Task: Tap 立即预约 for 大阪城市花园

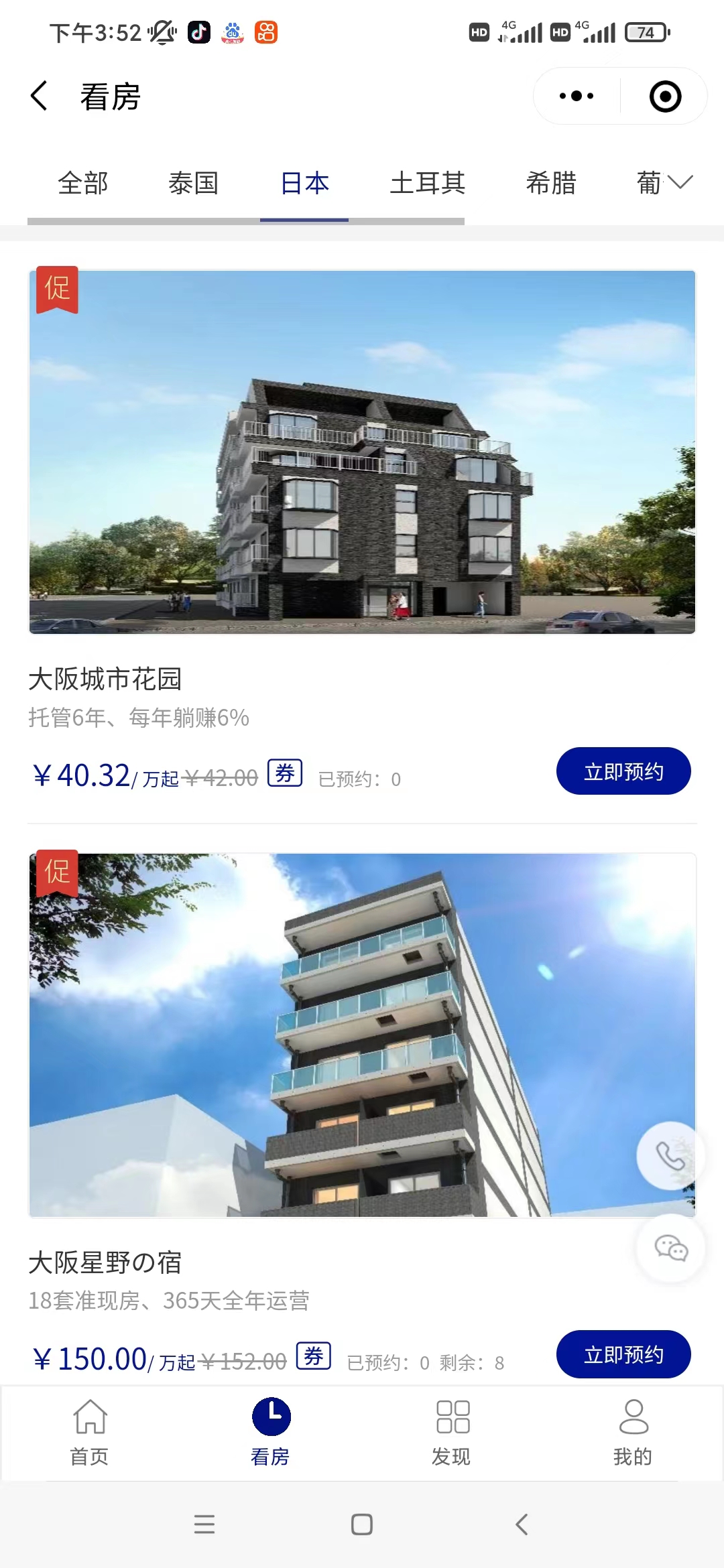Action: click(x=623, y=771)
